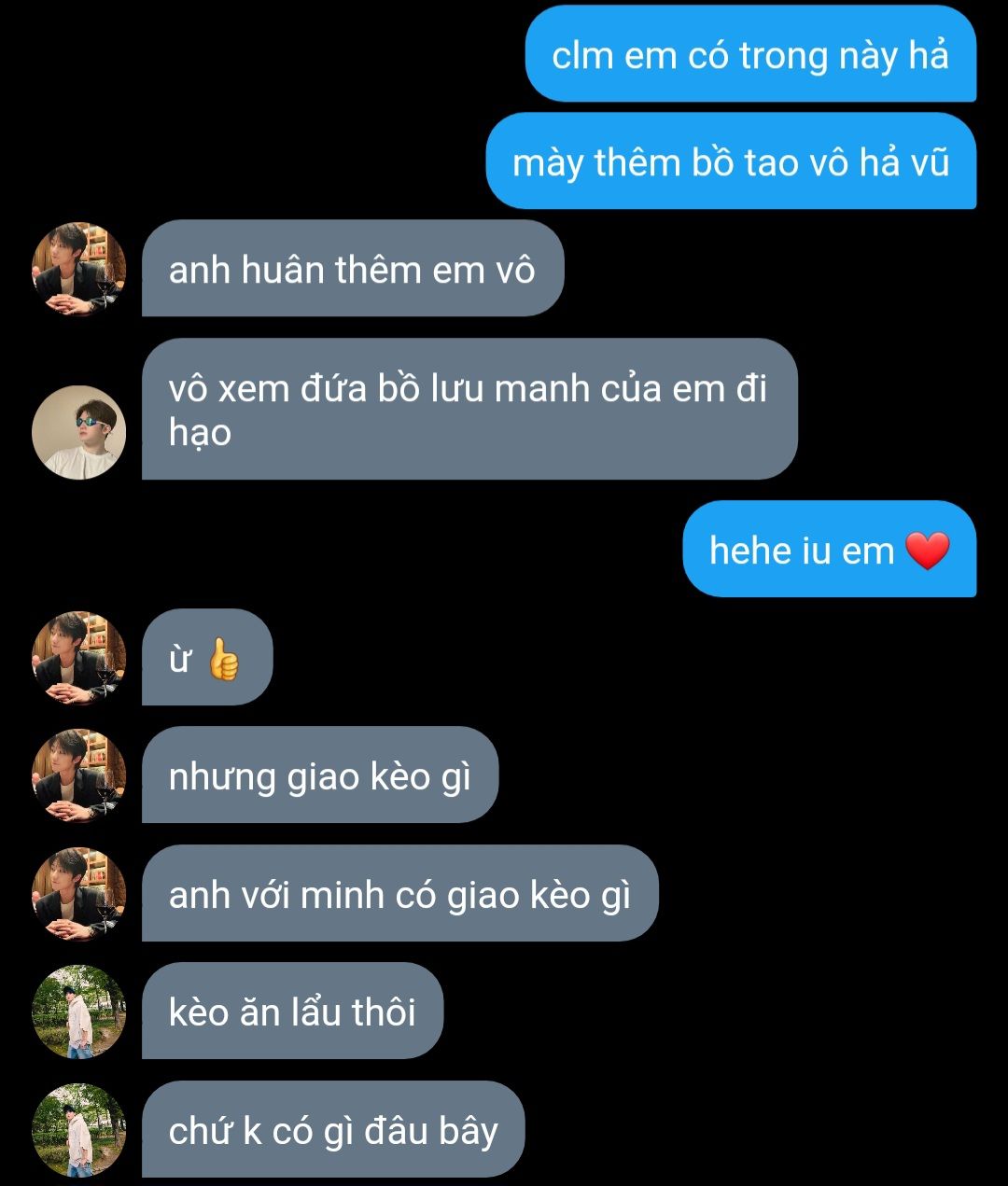View profile avatar next to "kèo ăn lẩu thôi"
Viewport: 1008px width, 1186px height.
click(78, 1012)
